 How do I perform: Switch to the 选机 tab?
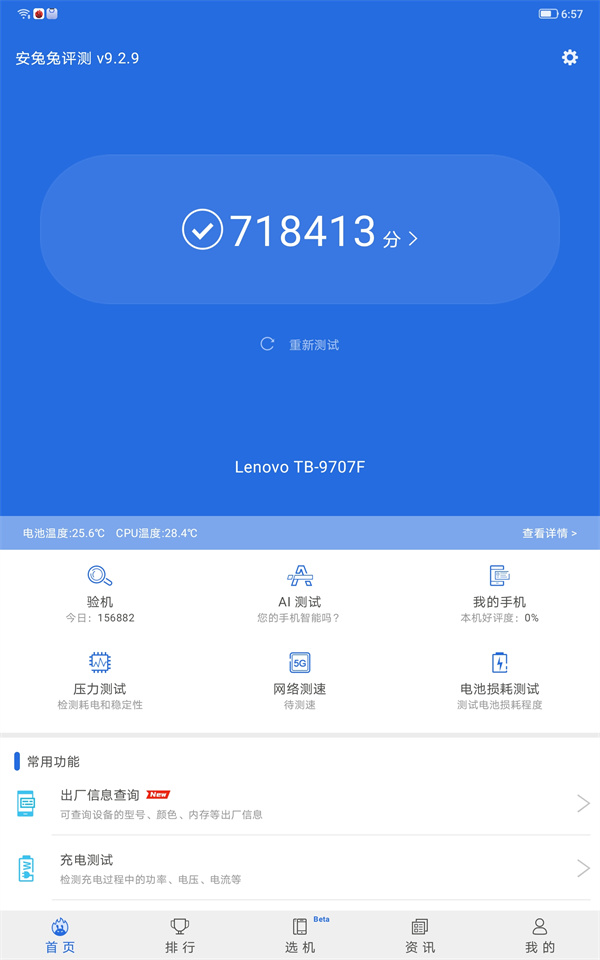point(300,936)
